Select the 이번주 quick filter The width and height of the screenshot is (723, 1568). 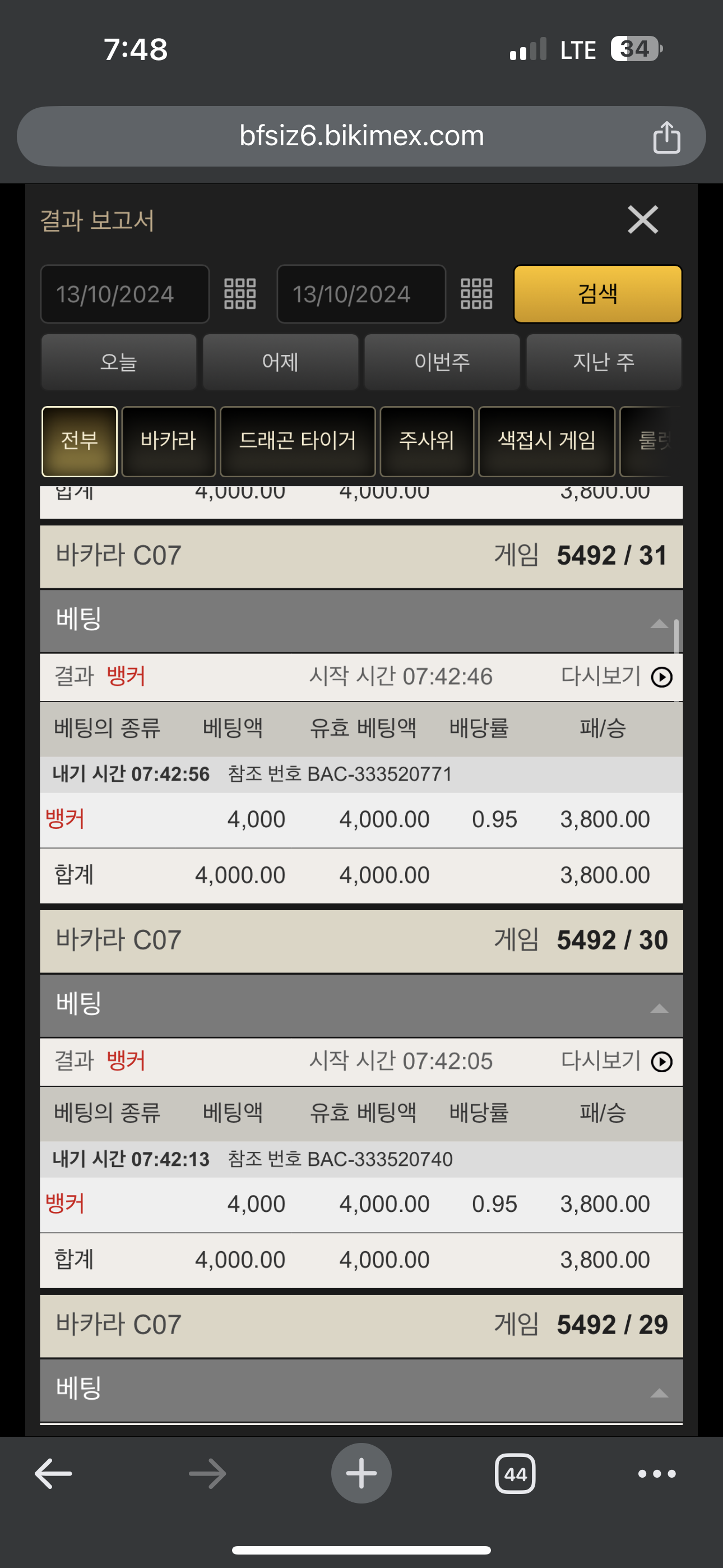point(442,362)
